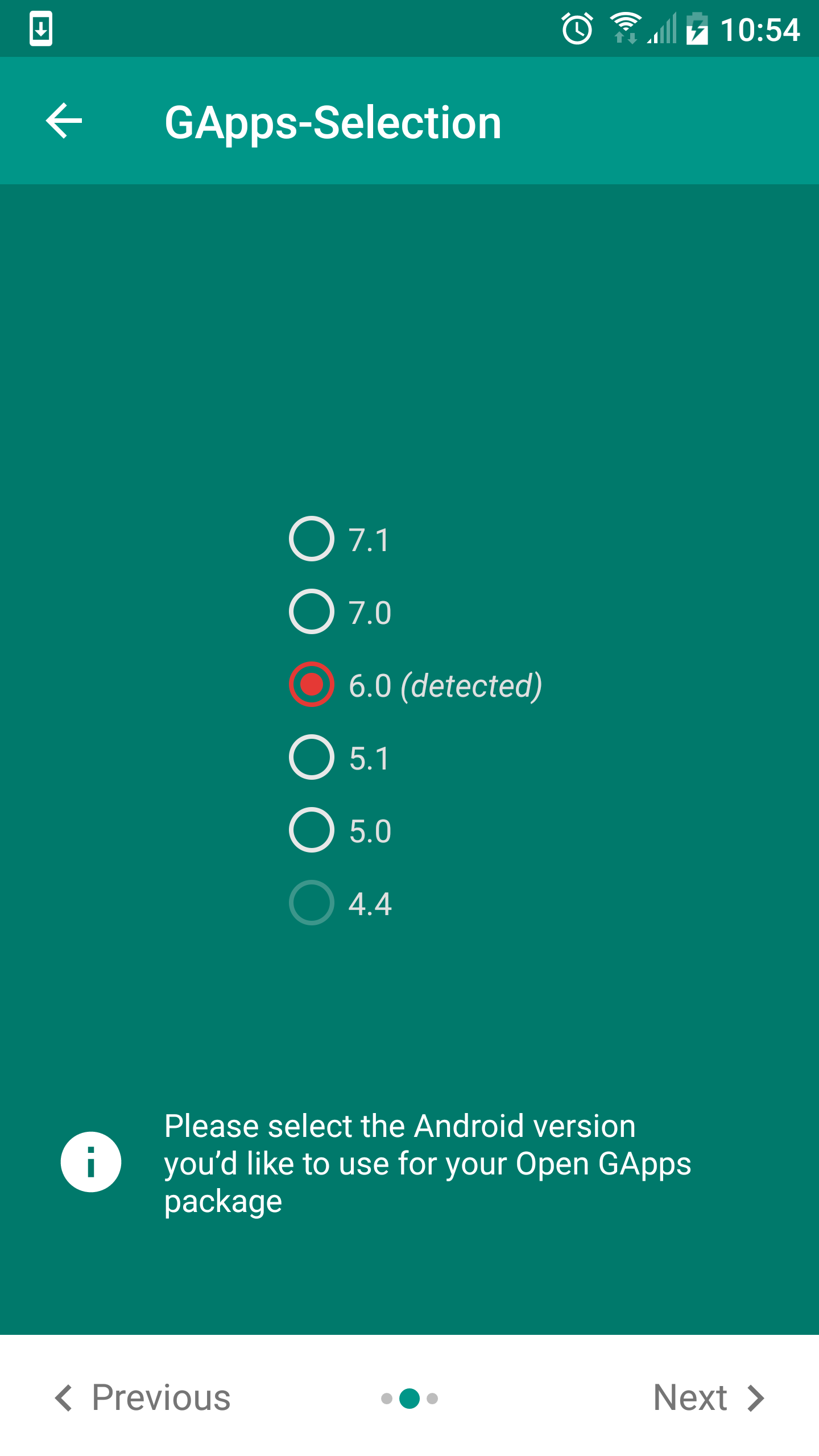The height and width of the screenshot is (1456, 819).
Task: Tap the active middle page indicator dot
Action: 409,1397
